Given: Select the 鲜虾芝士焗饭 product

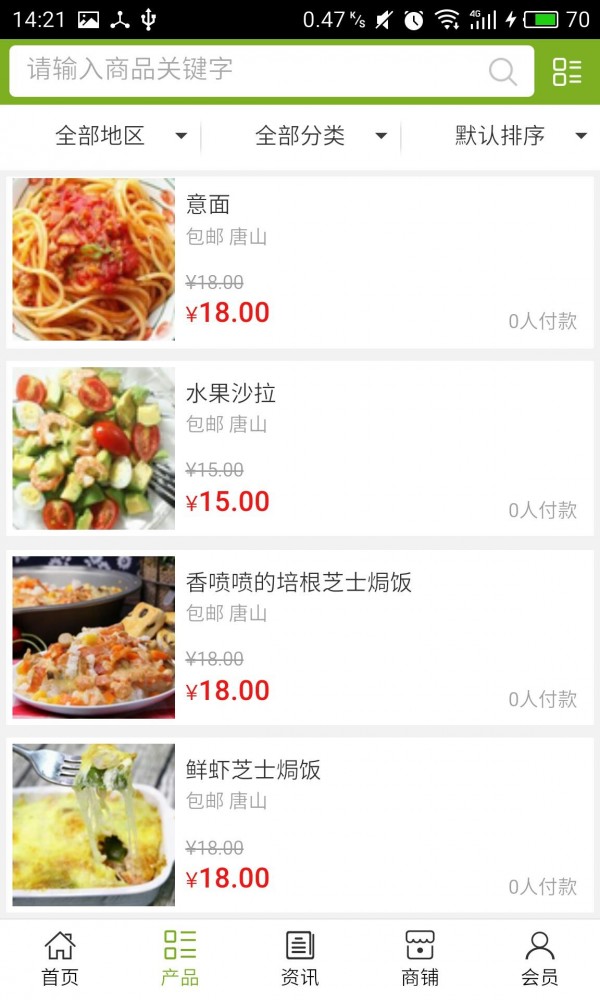Looking at the screenshot, I should [300, 825].
